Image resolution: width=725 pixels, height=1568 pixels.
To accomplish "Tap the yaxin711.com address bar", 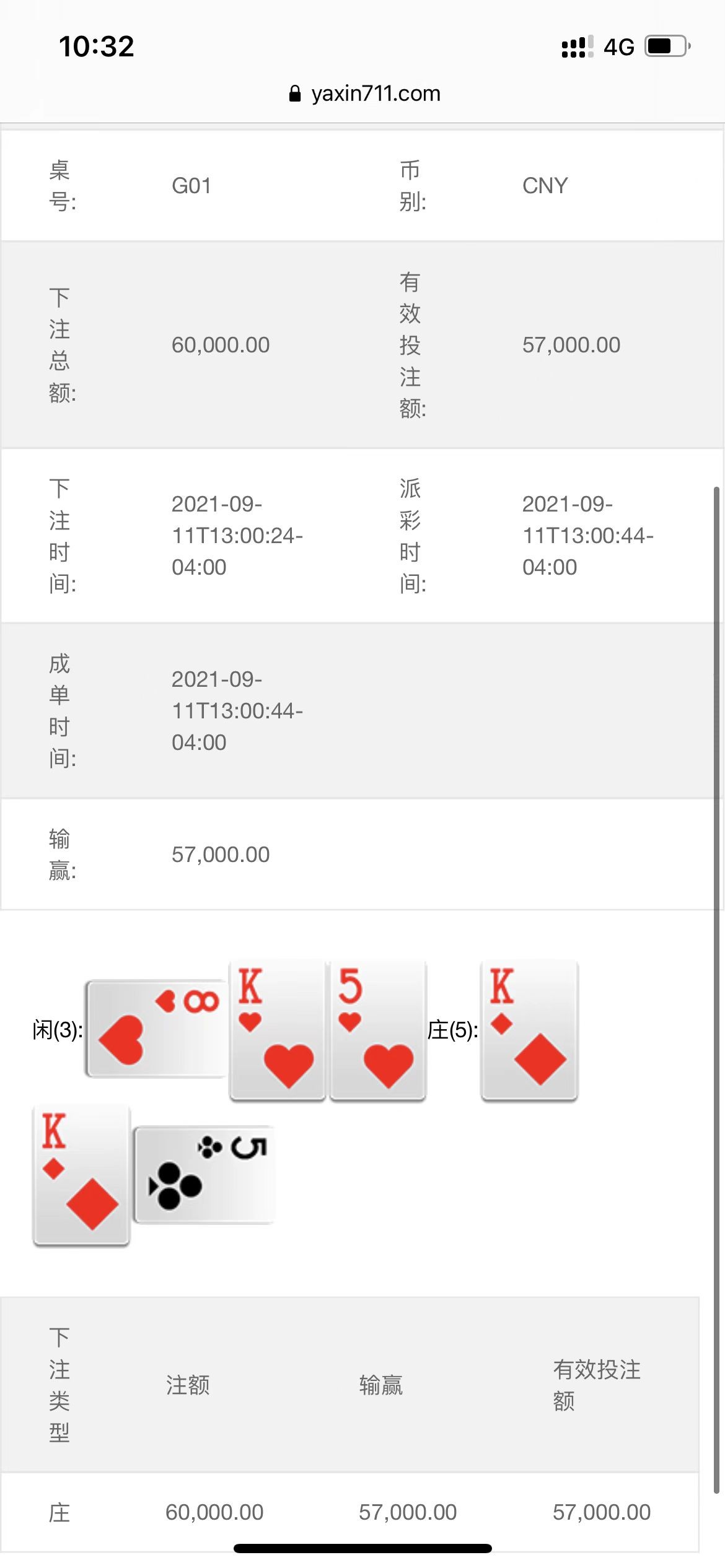I will tap(364, 94).
